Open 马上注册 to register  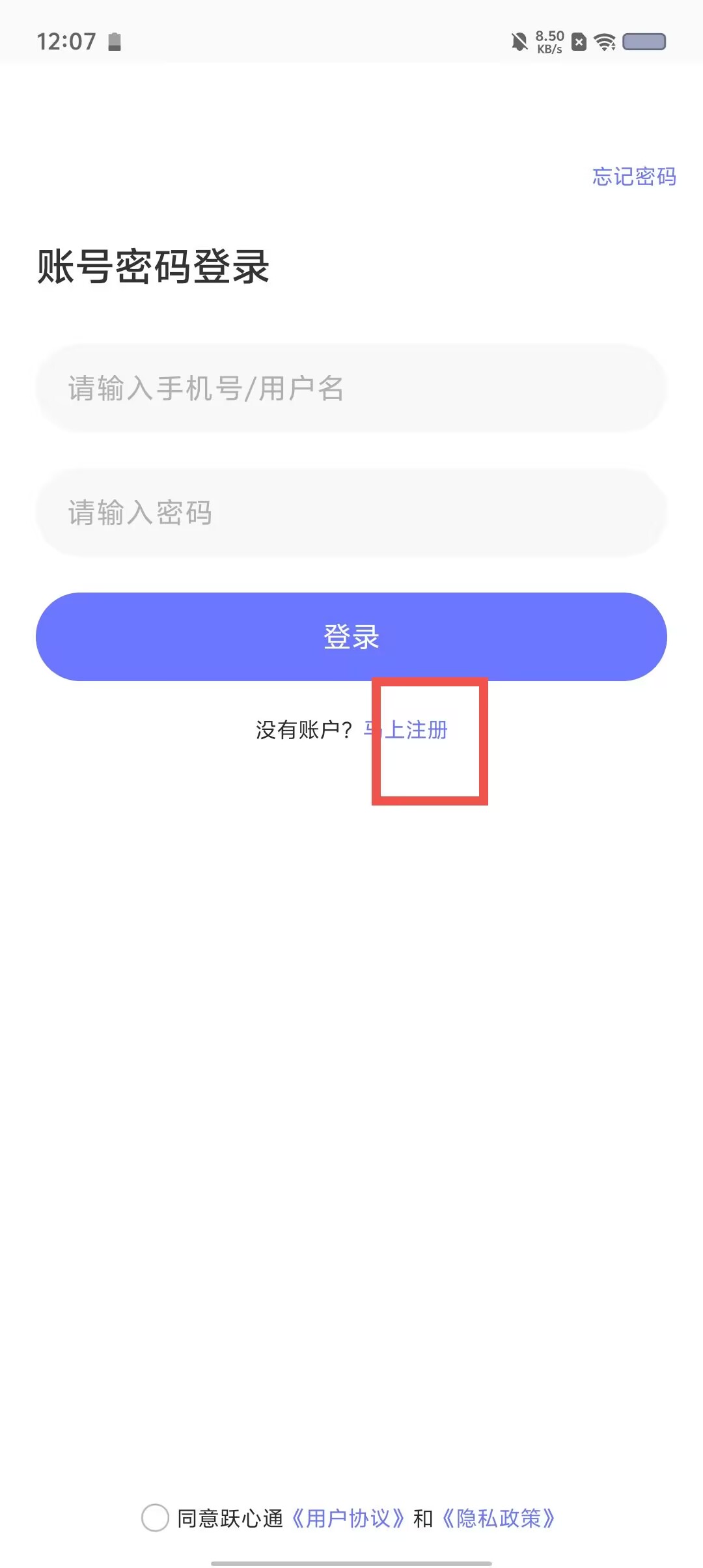pos(406,730)
